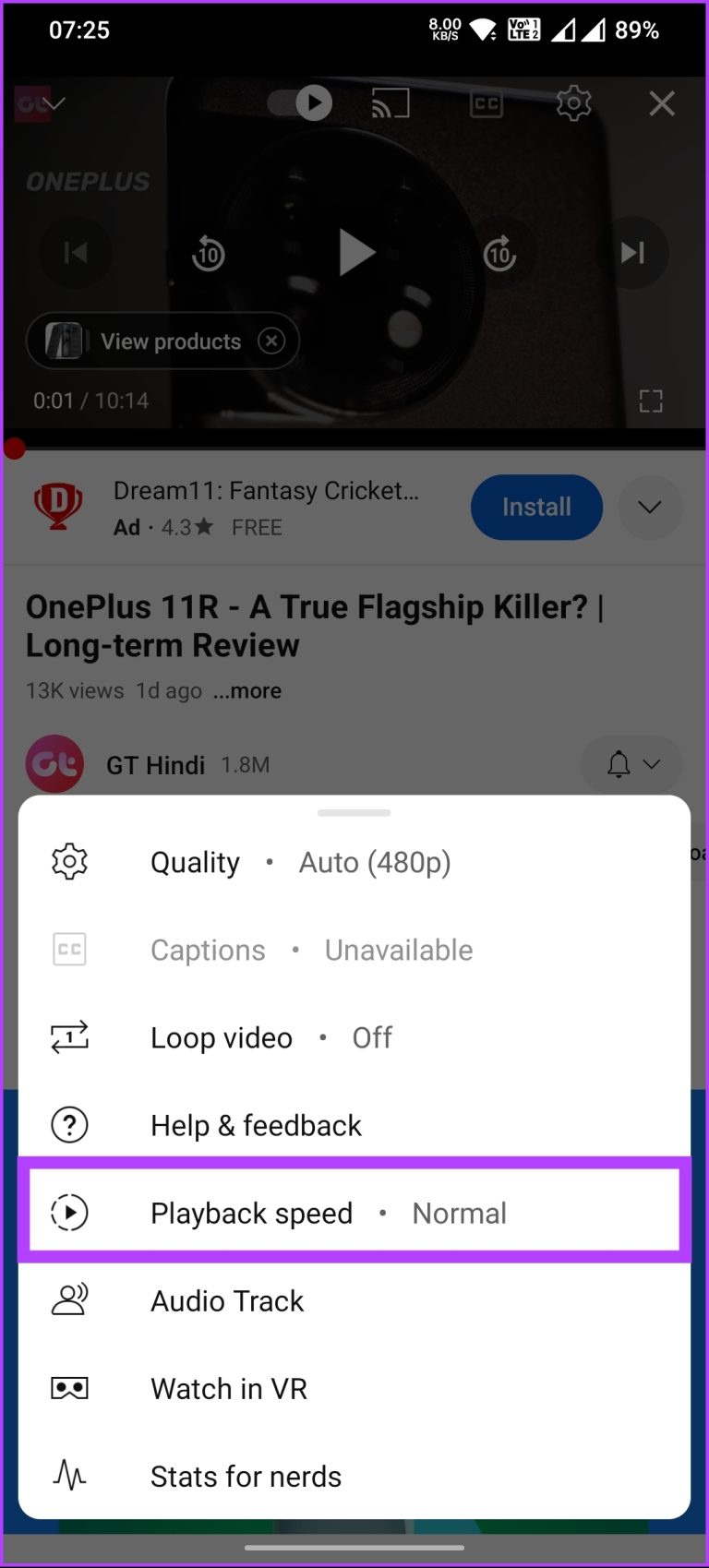Open Help & feedback

pyautogui.click(x=256, y=1125)
